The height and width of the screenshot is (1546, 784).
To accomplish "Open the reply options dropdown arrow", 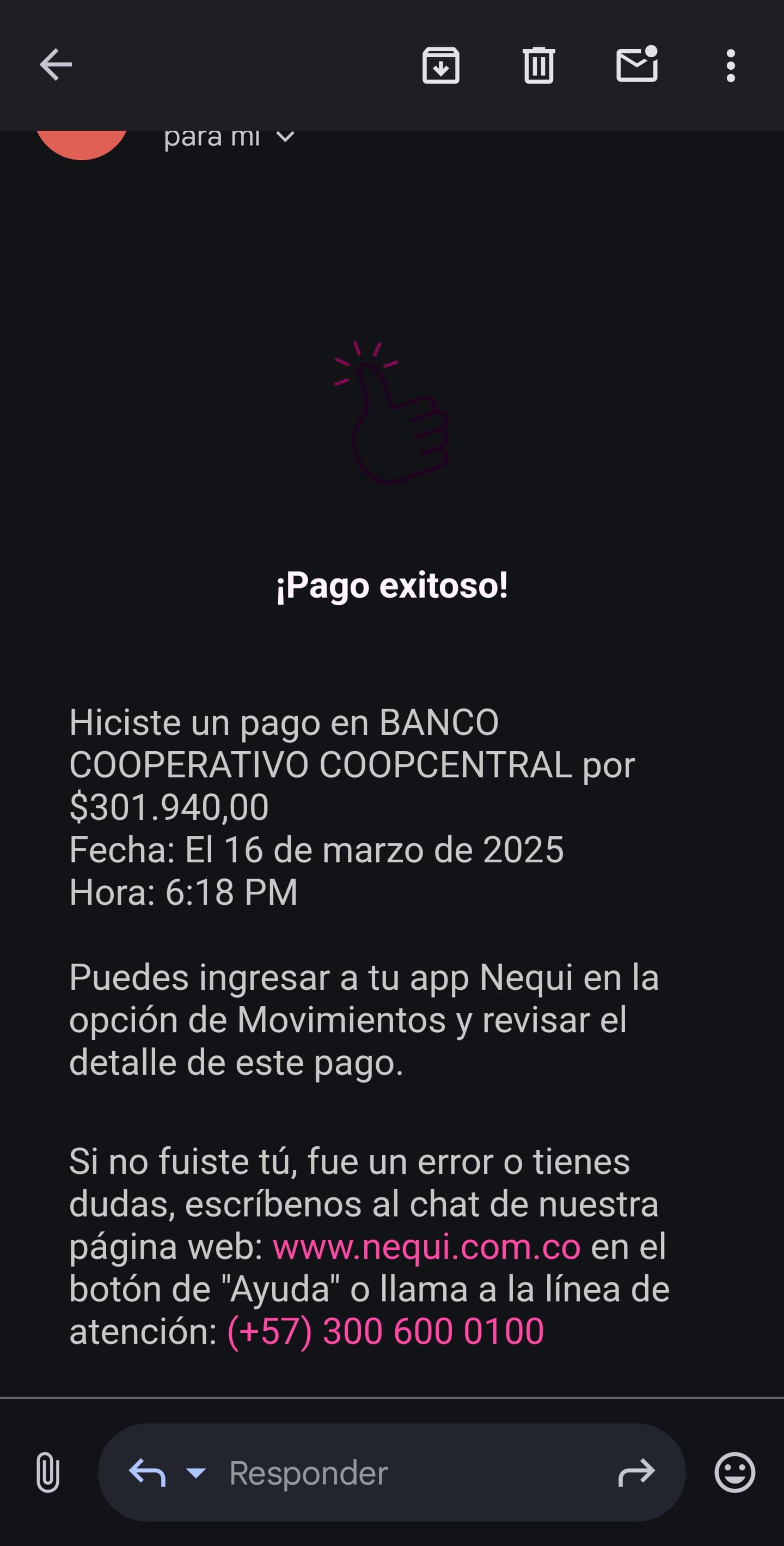I will tap(196, 1471).
